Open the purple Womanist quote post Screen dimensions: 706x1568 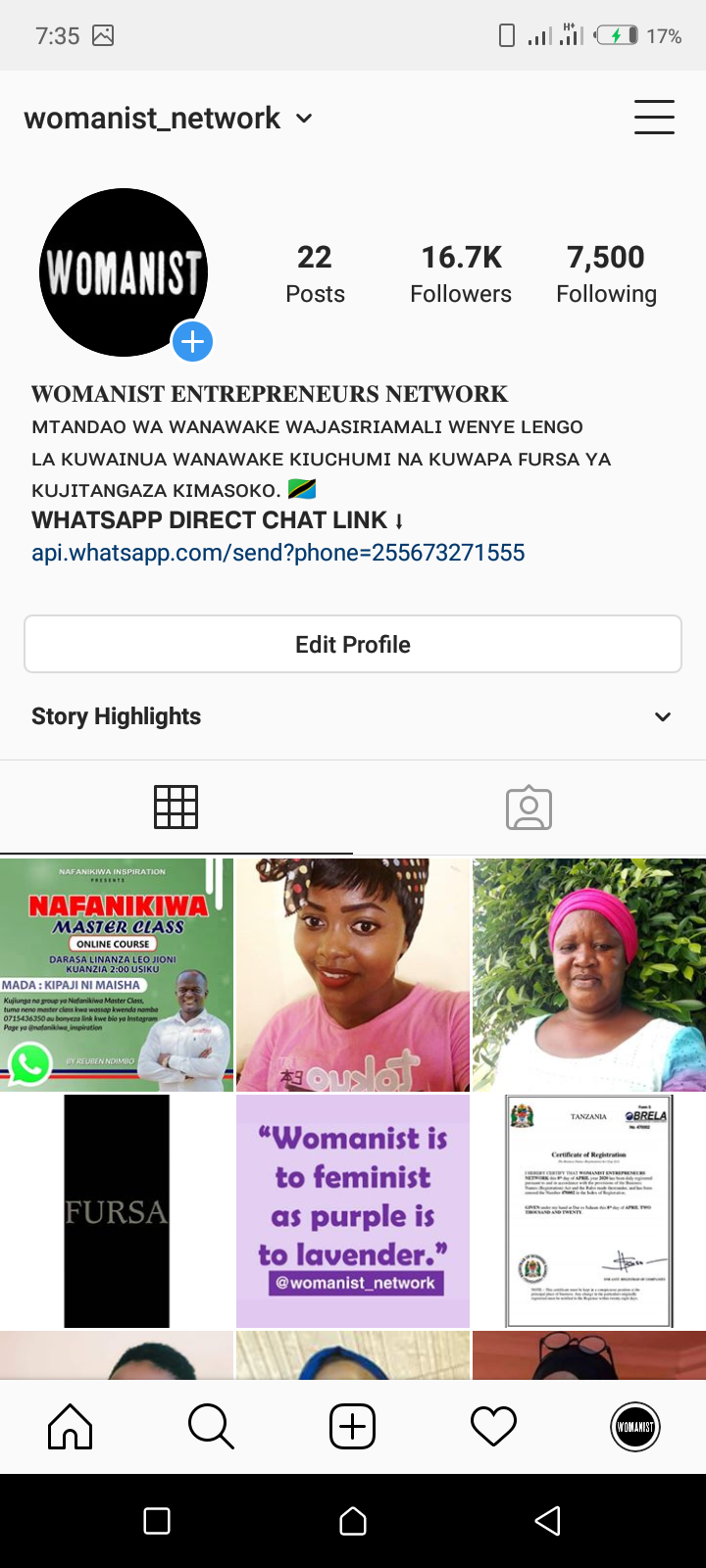pos(353,1211)
